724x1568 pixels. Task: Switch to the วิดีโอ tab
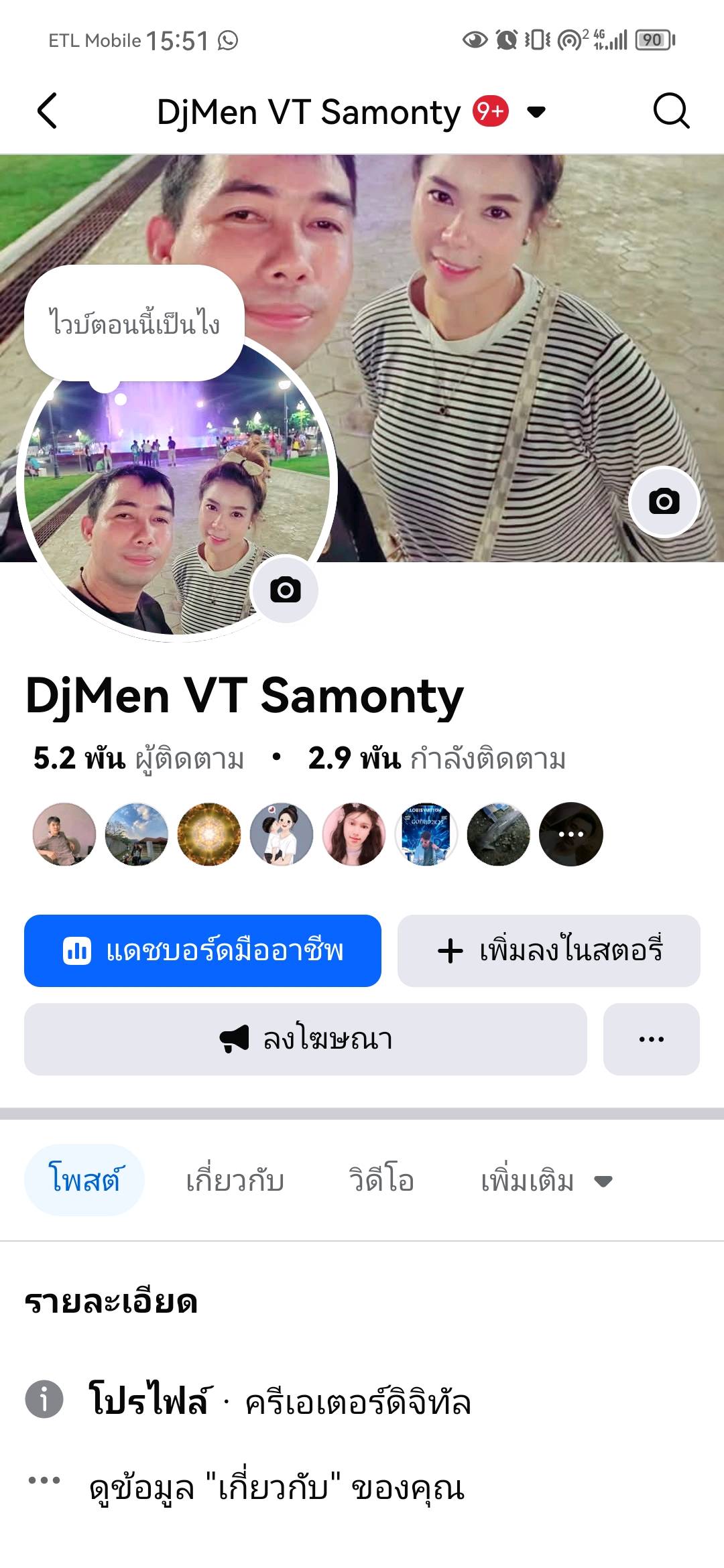(381, 1180)
